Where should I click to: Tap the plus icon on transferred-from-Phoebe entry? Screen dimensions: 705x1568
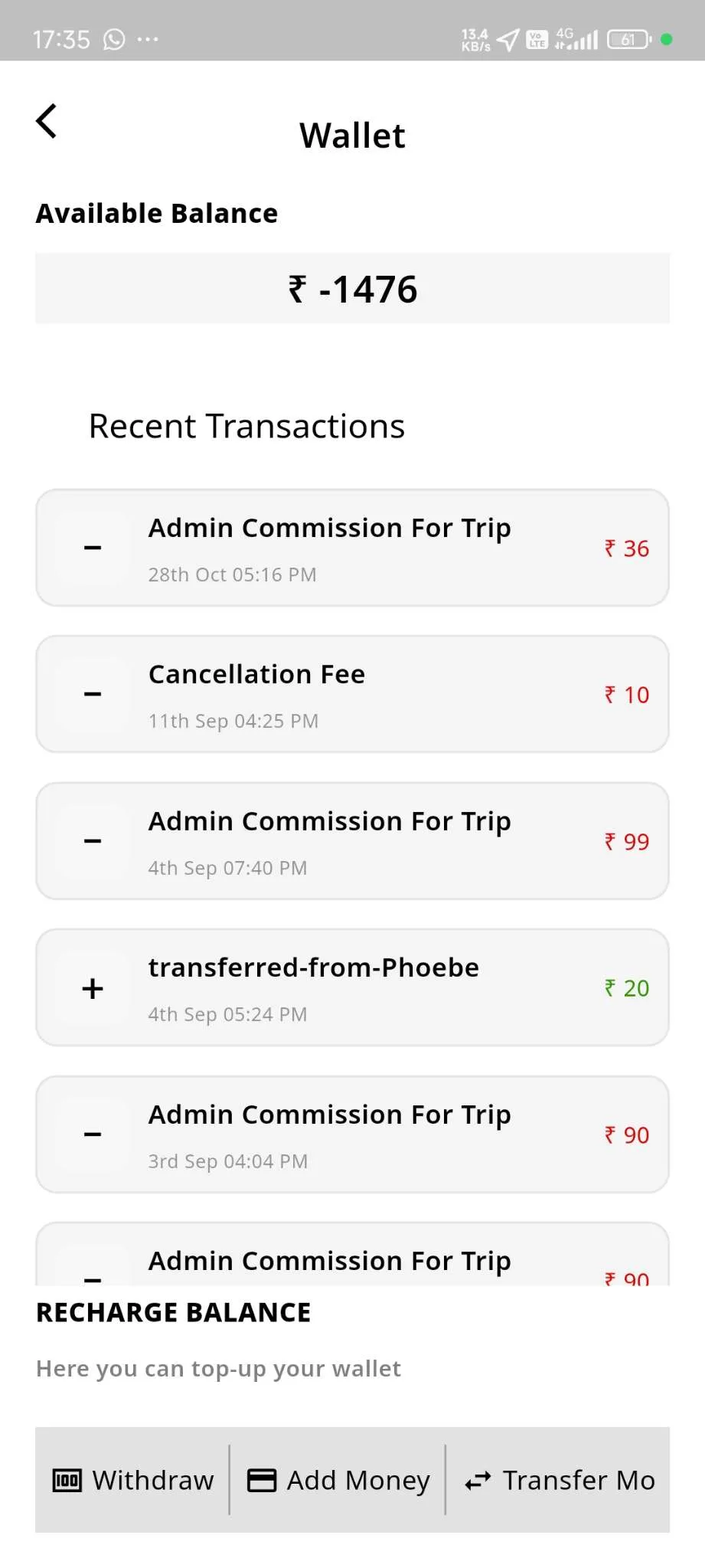(x=91, y=988)
